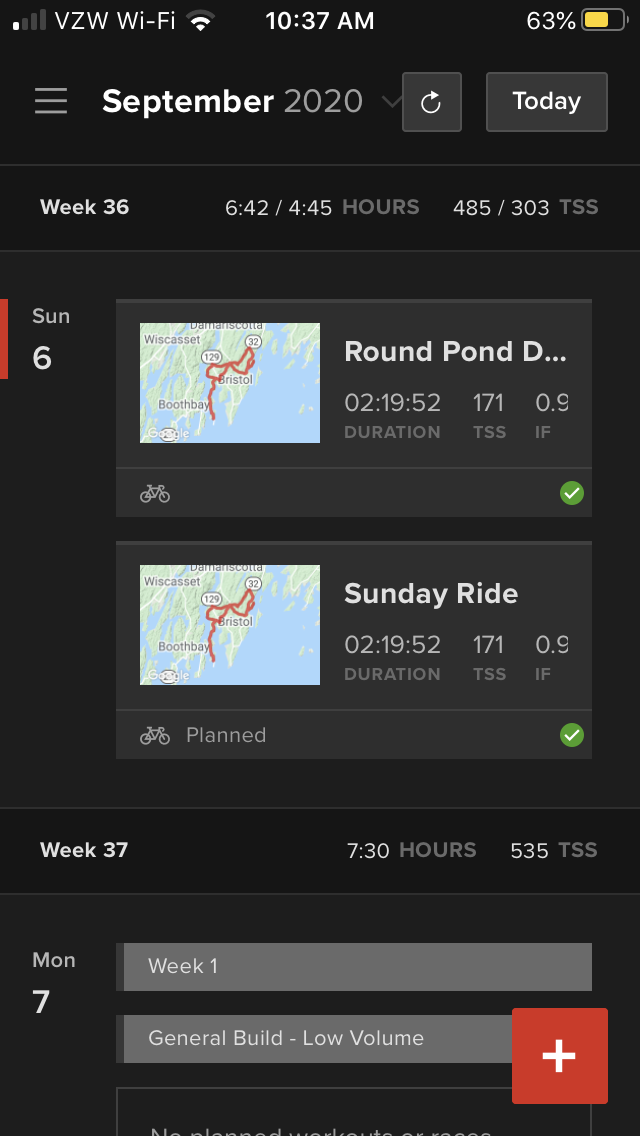The image size is (640, 1136).
Task: Refresh the calendar
Action: click(432, 102)
